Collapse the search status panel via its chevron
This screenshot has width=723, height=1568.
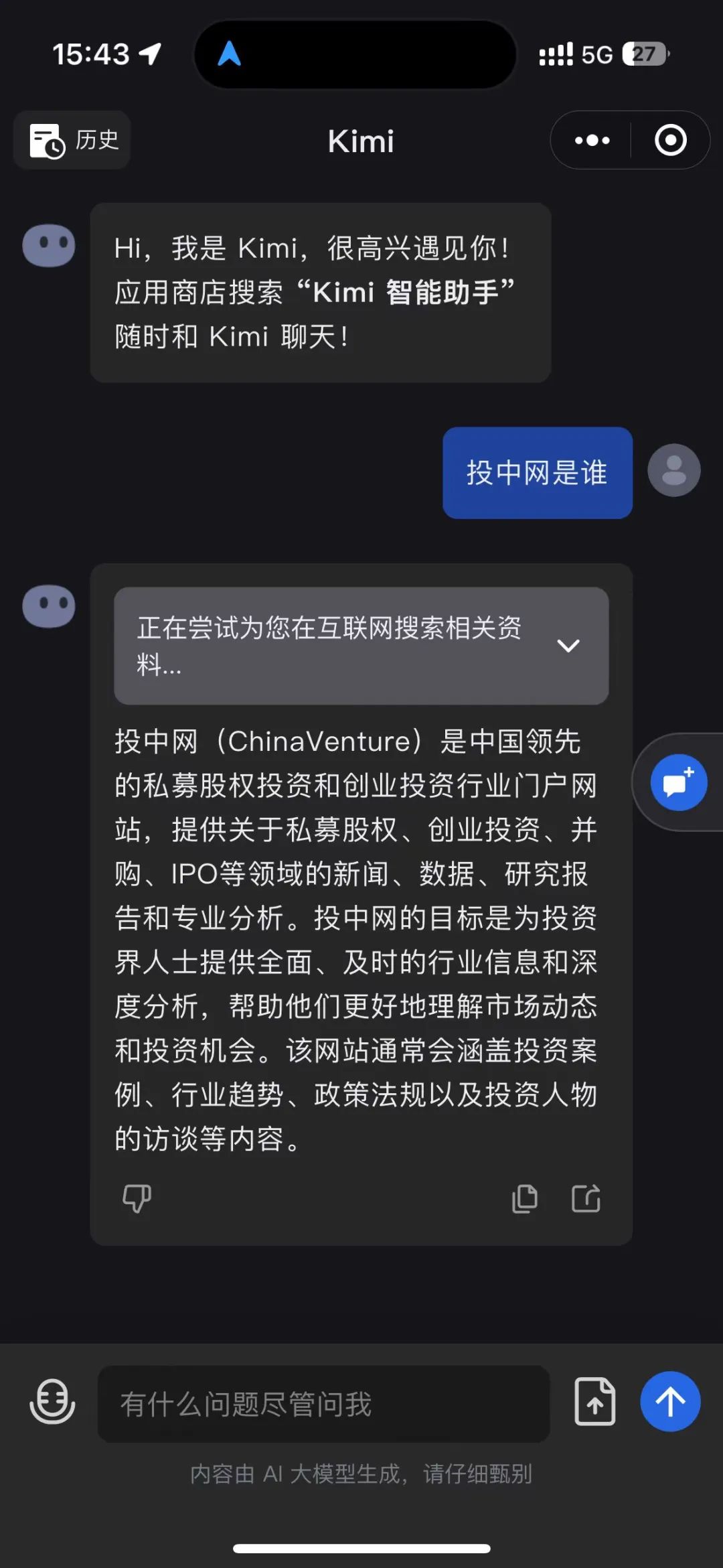tap(568, 645)
